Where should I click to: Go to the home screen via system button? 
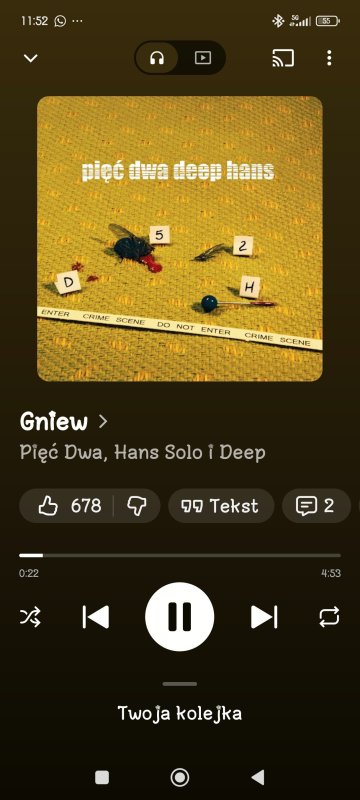coord(179,777)
